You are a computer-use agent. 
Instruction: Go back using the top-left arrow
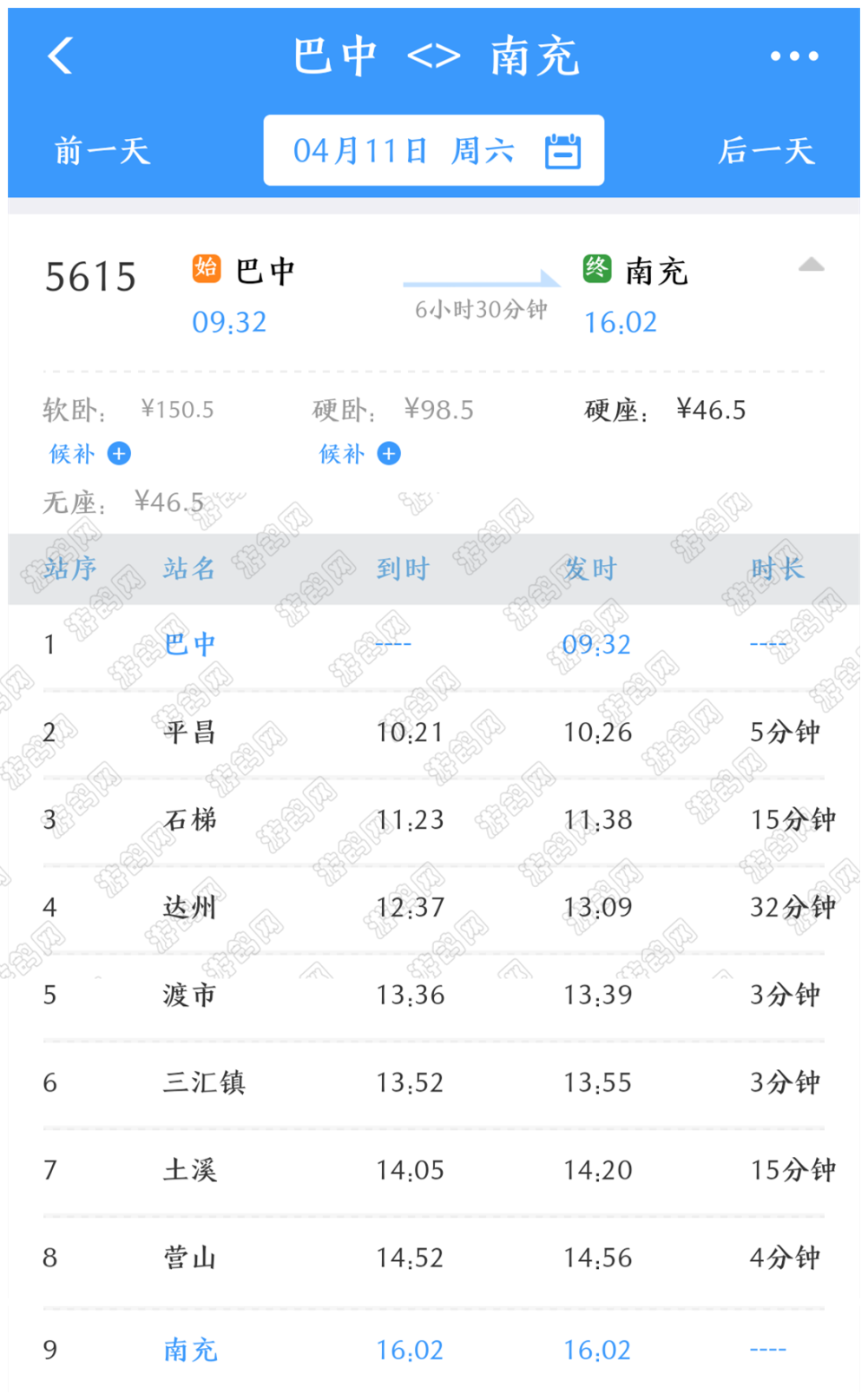click(60, 56)
